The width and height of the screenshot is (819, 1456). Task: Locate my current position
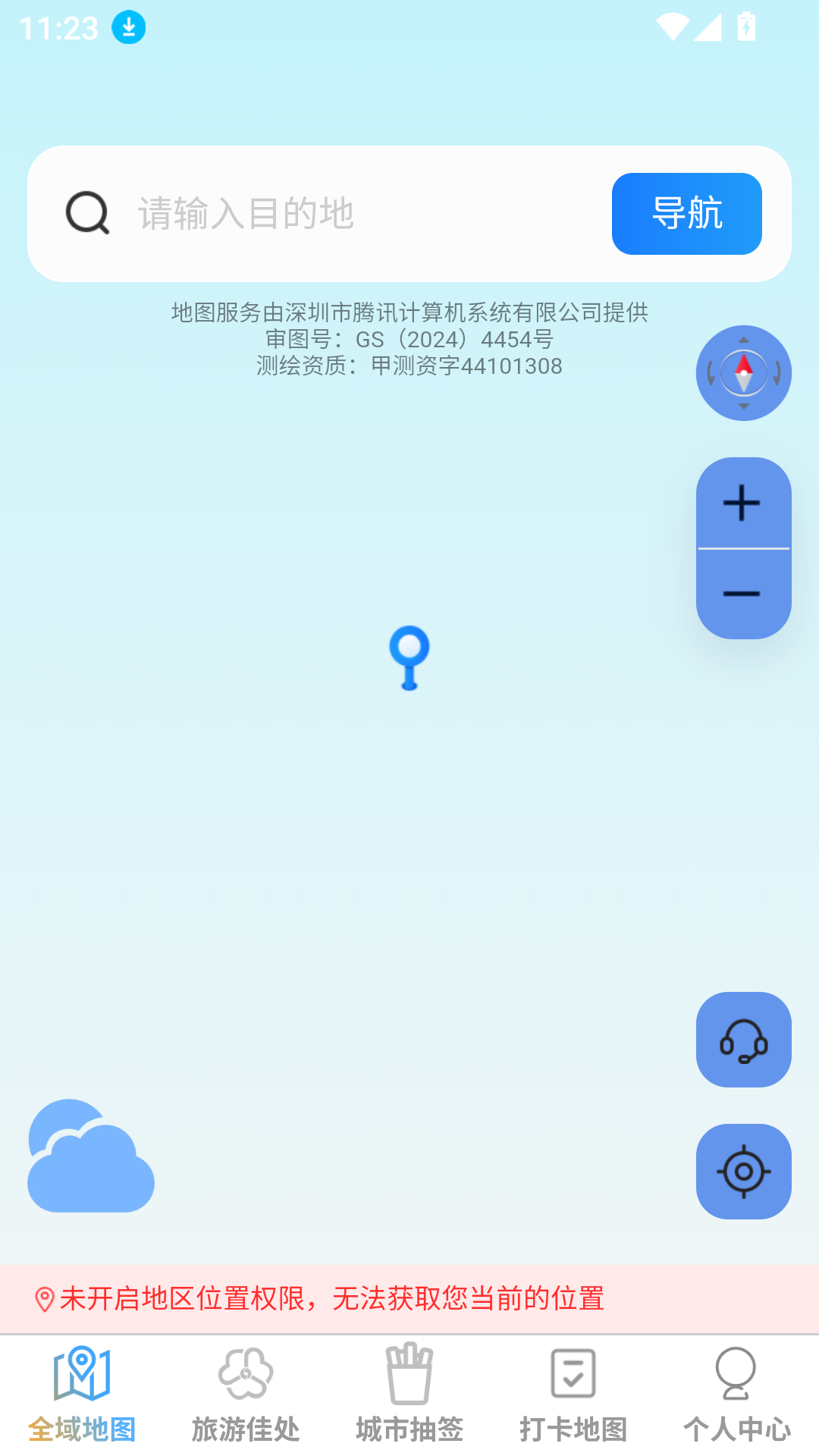point(743,1172)
